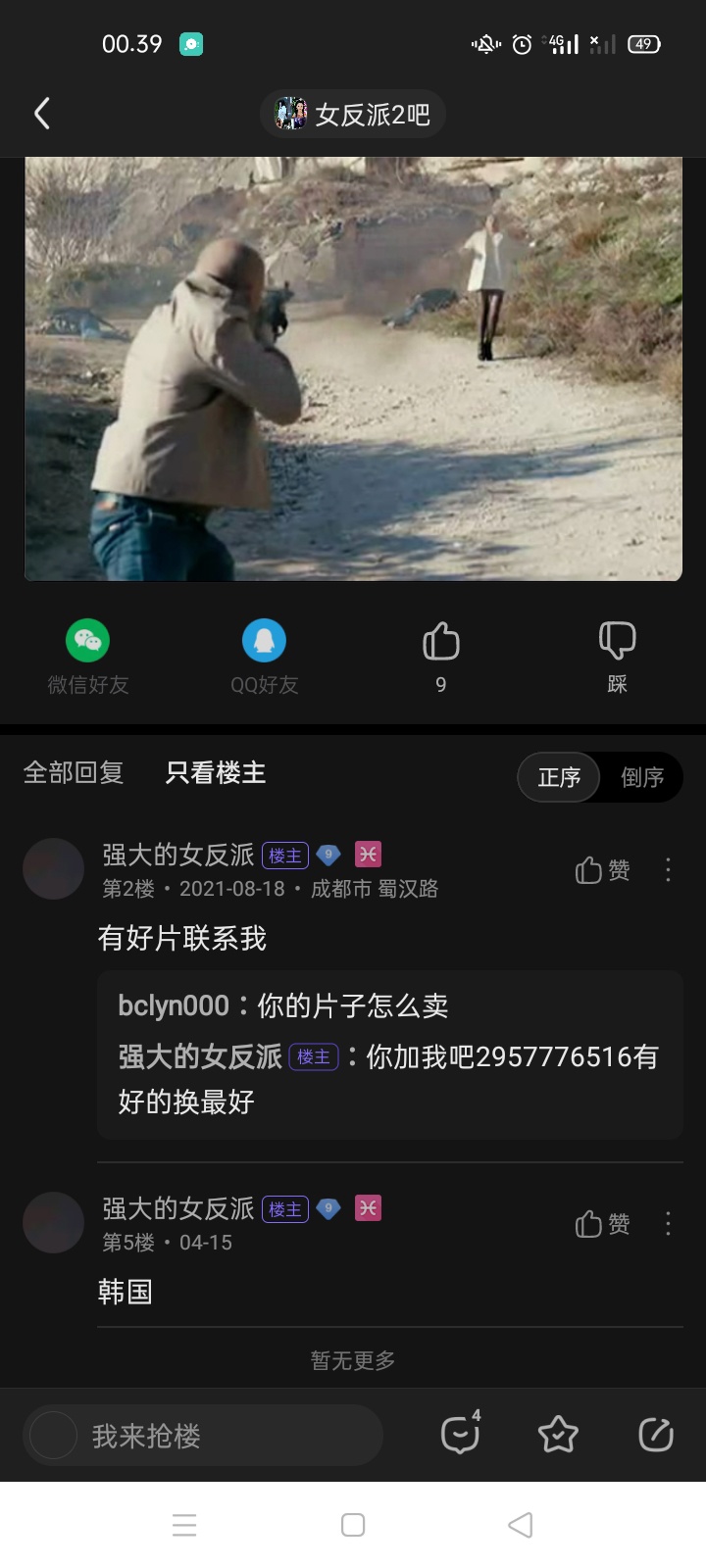Sort replies by 正序
The width and height of the screenshot is (706, 1568).
(559, 777)
